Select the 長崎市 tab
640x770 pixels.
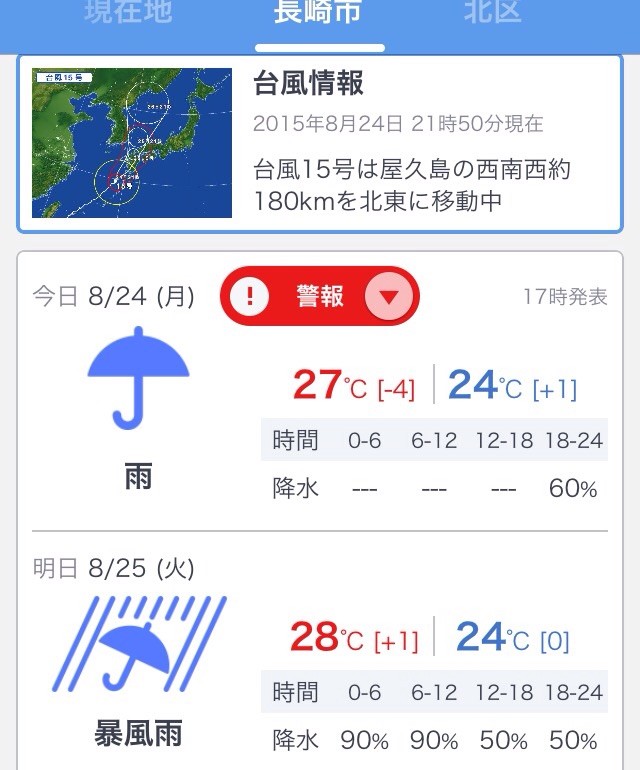(x=318, y=14)
